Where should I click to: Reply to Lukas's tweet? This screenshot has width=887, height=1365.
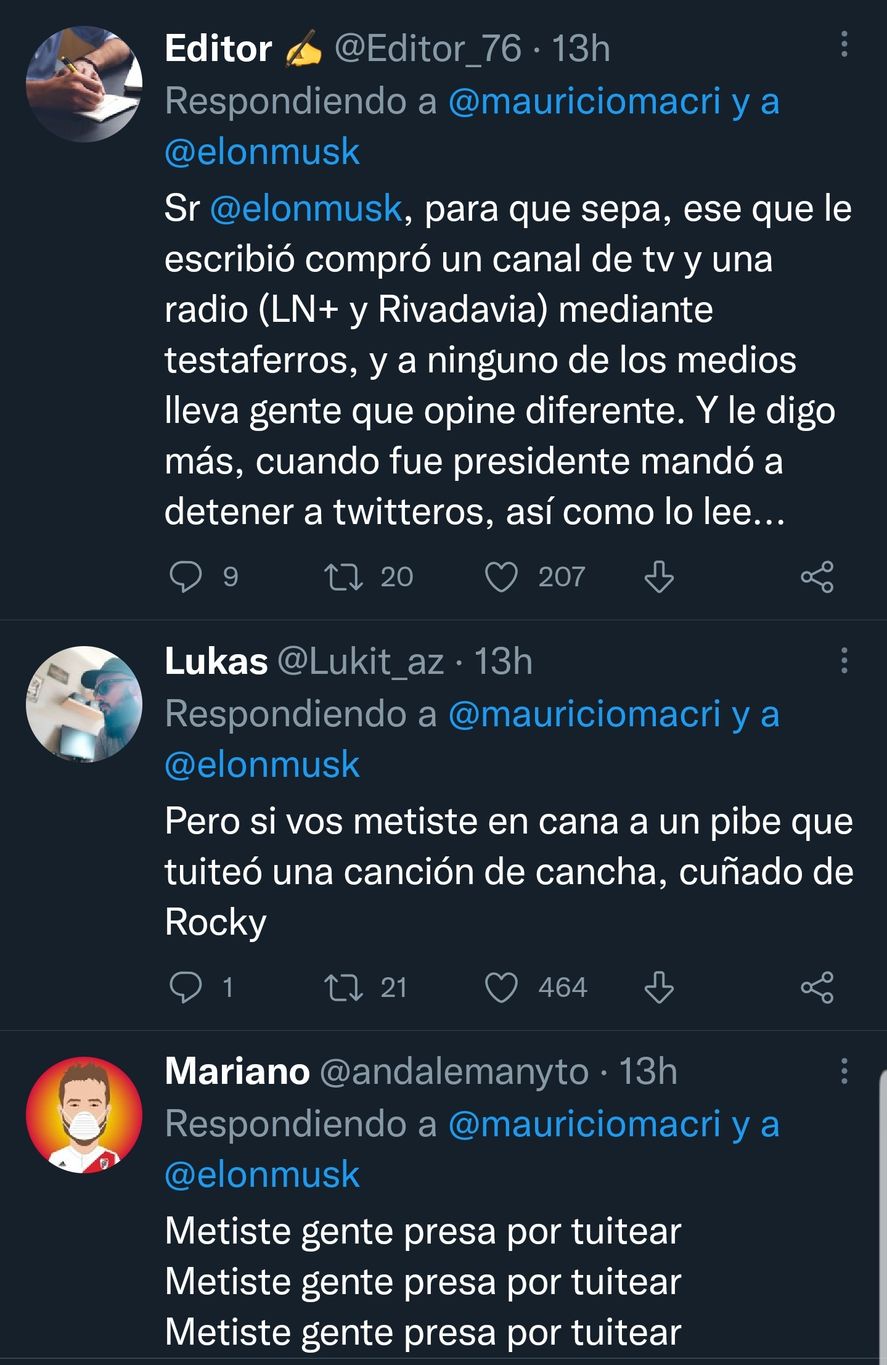click(x=185, y=988)
